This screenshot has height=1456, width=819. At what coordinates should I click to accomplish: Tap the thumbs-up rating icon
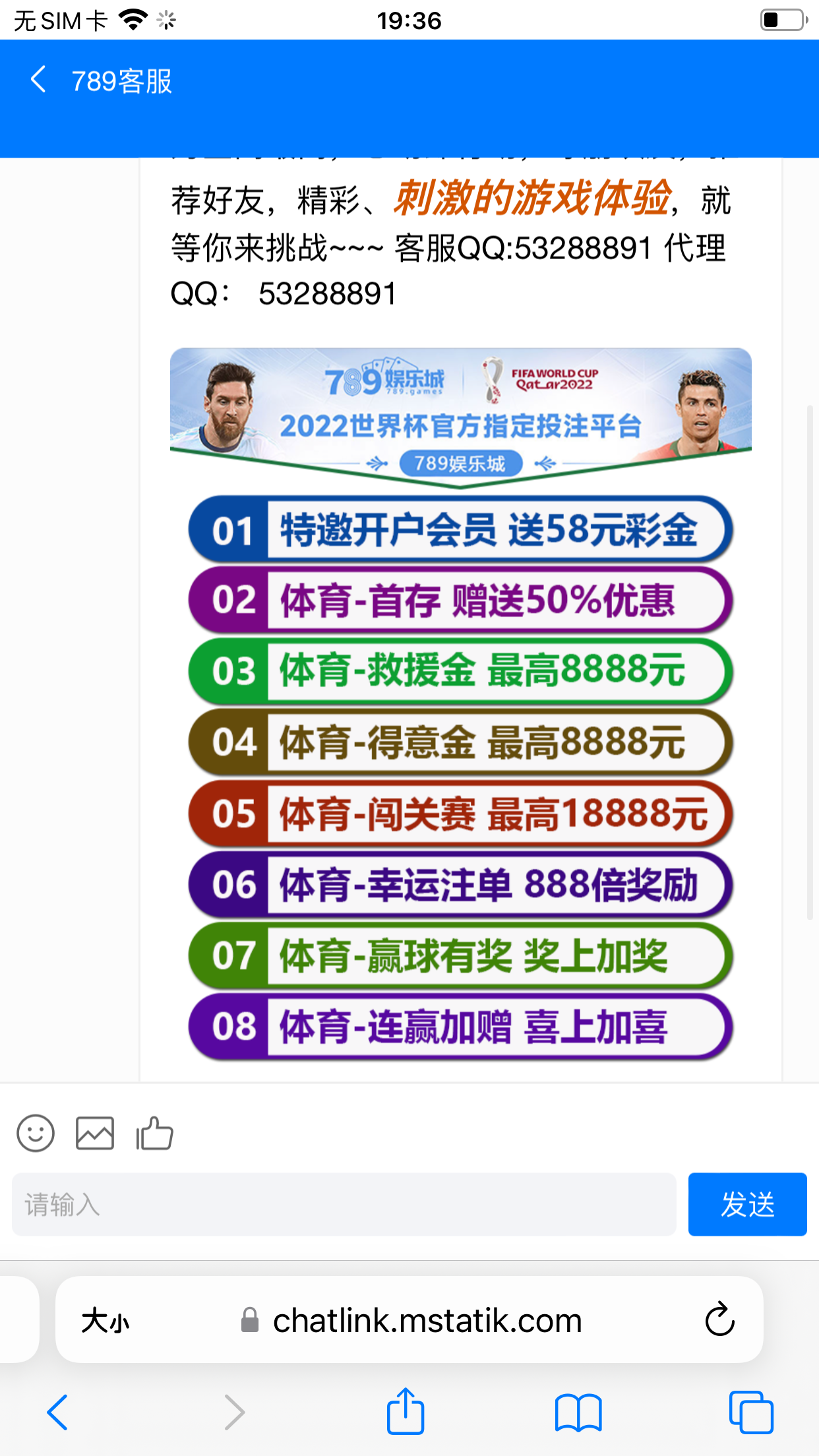(154, 1134)
